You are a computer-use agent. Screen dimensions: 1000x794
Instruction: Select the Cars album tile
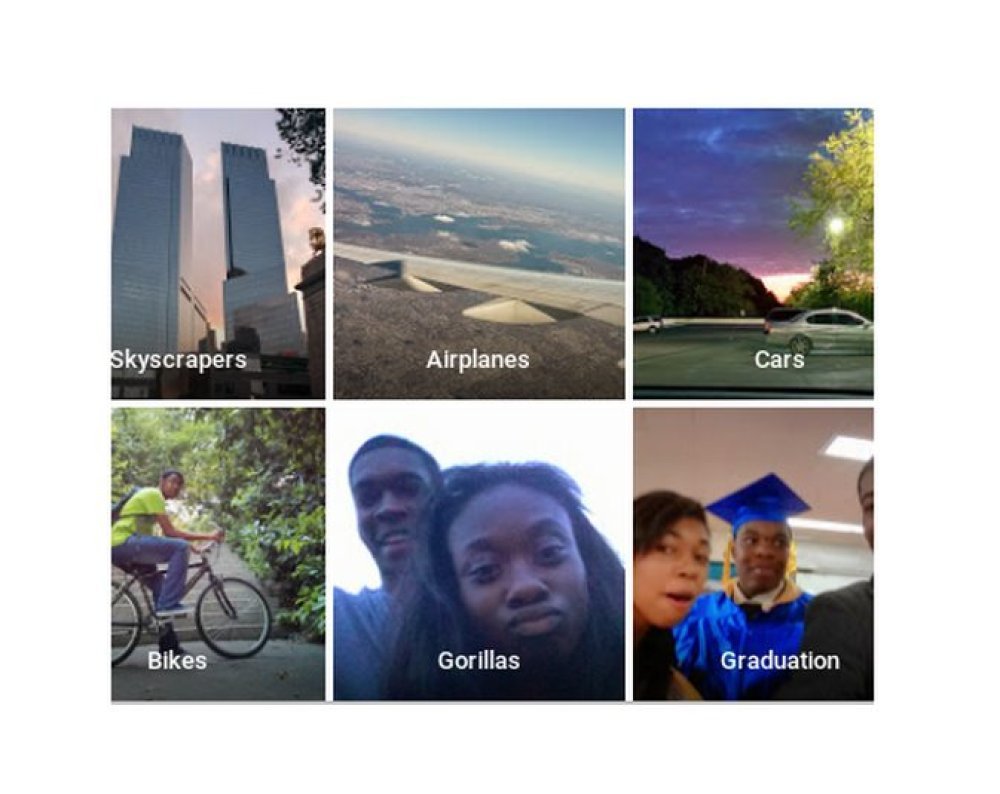point(752,253)
